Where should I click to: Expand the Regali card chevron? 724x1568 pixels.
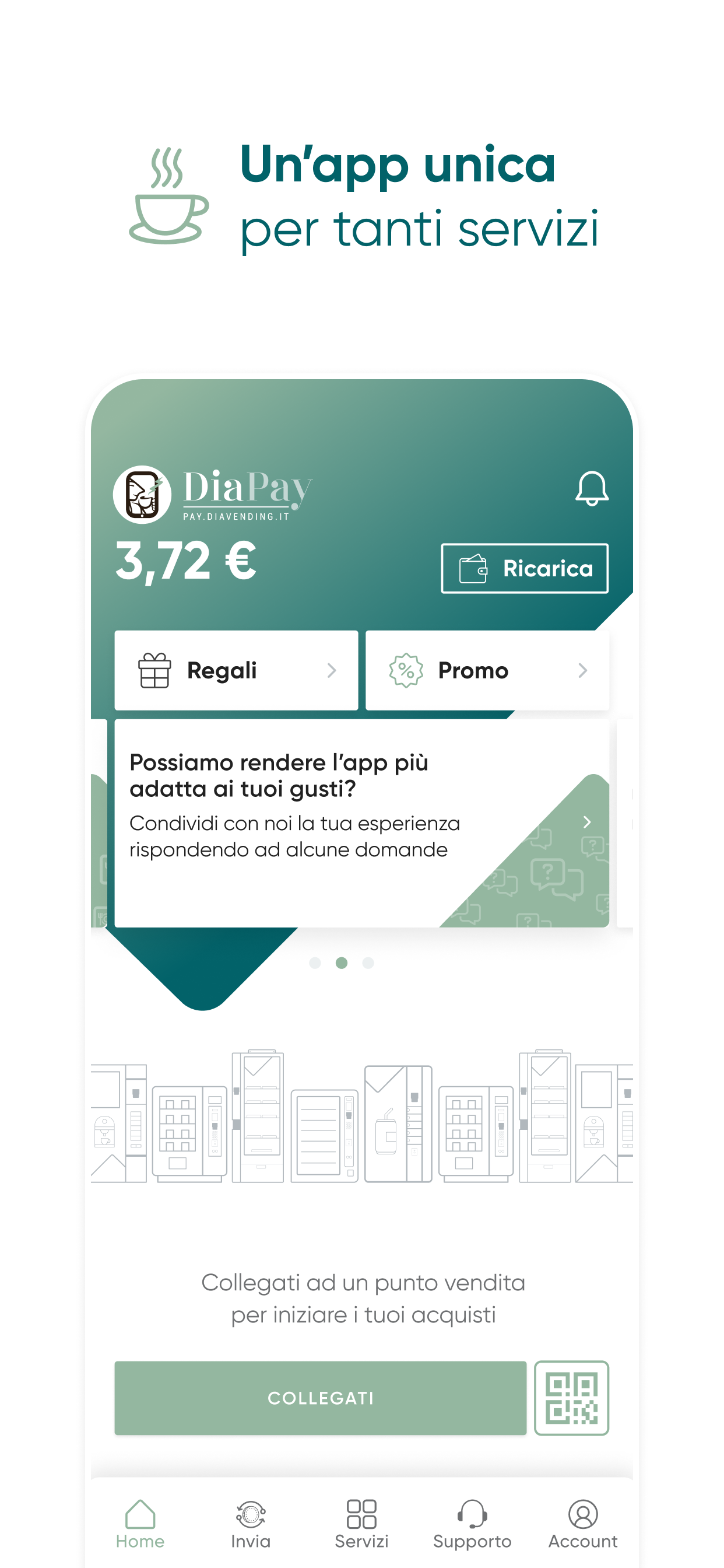point(332,670)
